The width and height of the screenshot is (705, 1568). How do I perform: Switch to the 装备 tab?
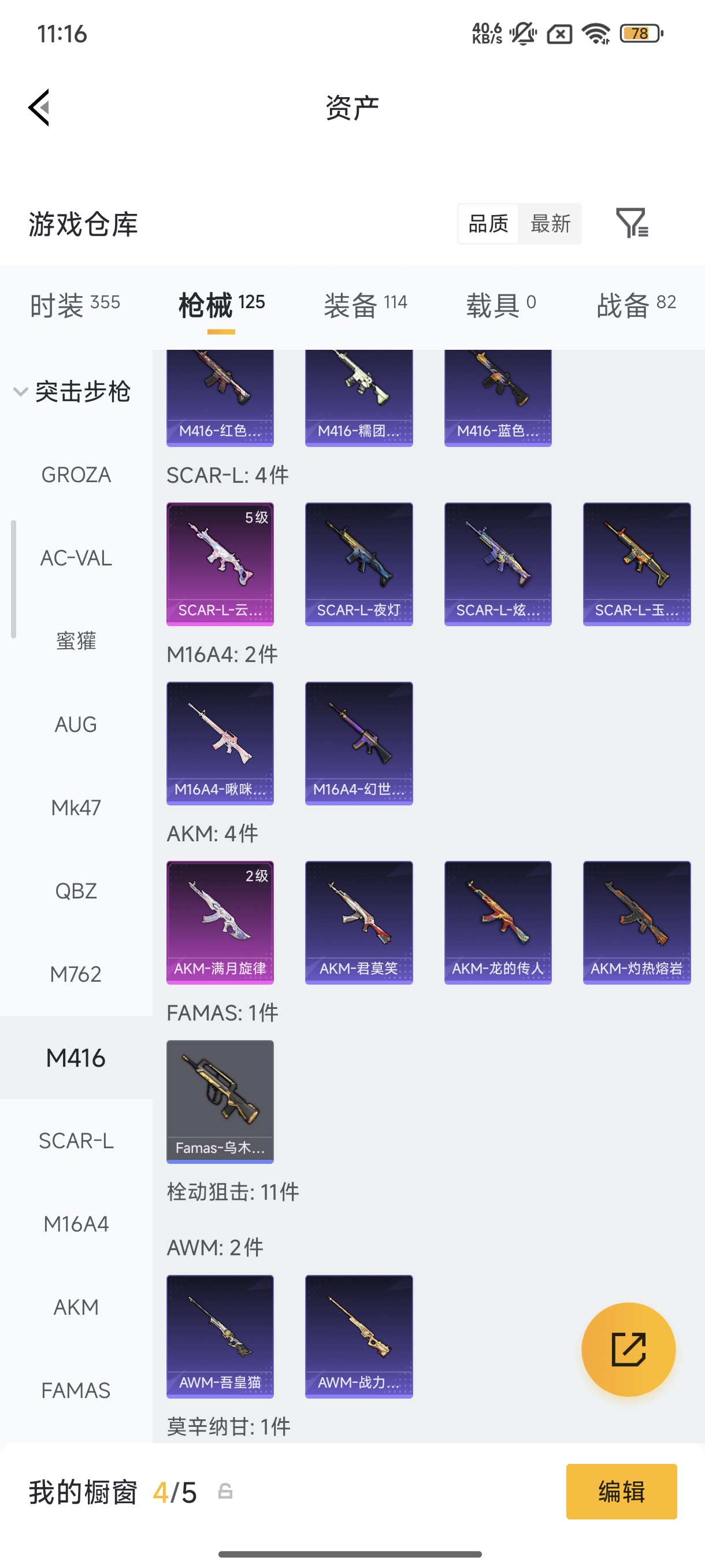click(x=366, y=305)
